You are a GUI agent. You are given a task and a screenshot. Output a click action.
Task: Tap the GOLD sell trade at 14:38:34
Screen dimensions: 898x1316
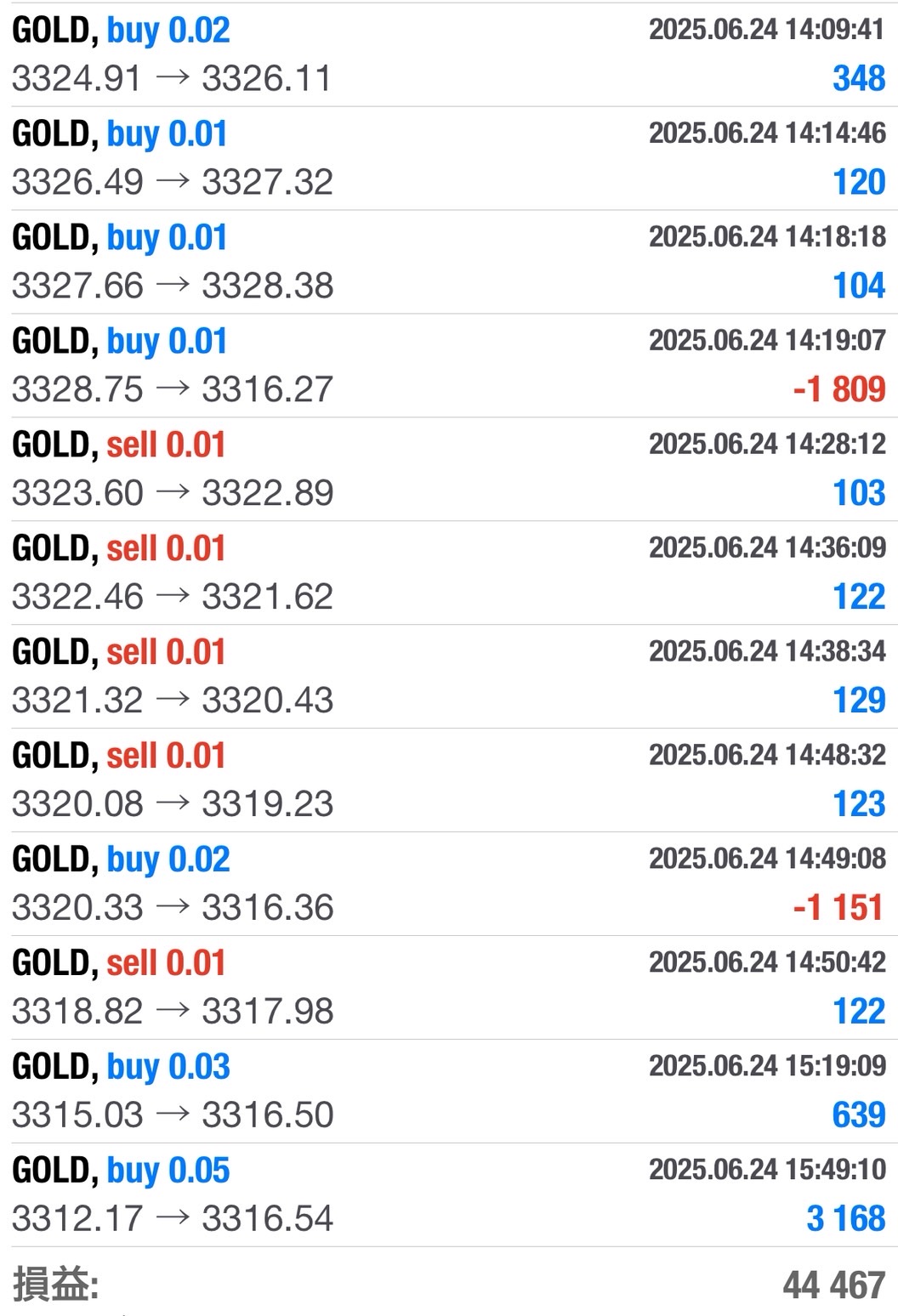point(449,677)
